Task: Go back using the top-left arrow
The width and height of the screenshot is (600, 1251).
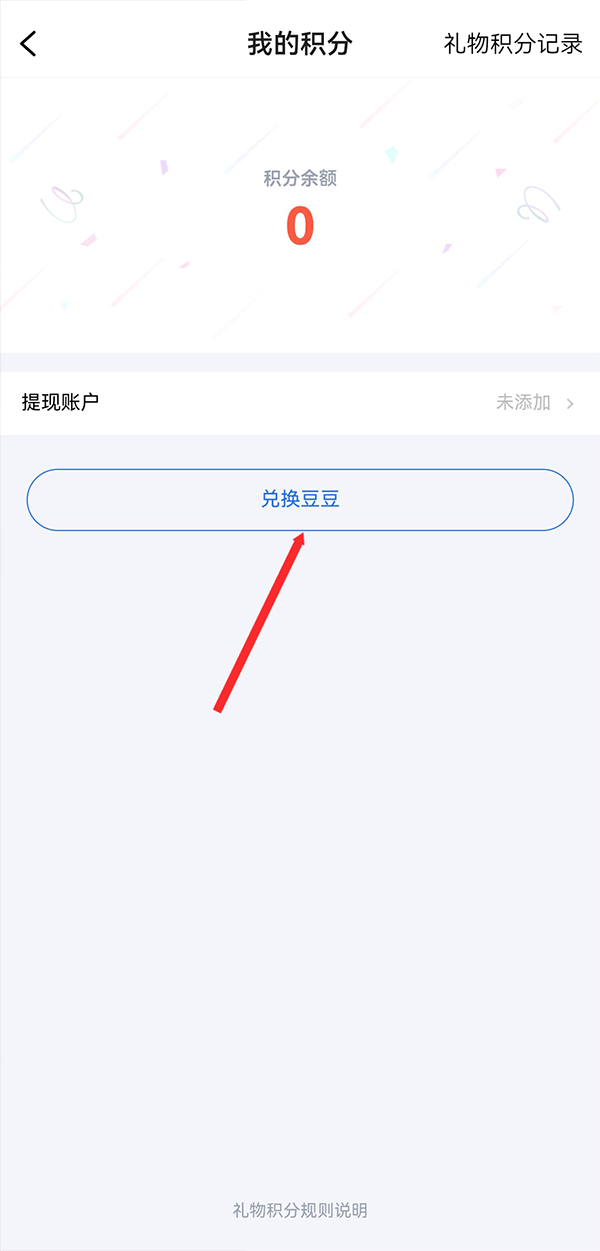Action: [x=28, y=44]
